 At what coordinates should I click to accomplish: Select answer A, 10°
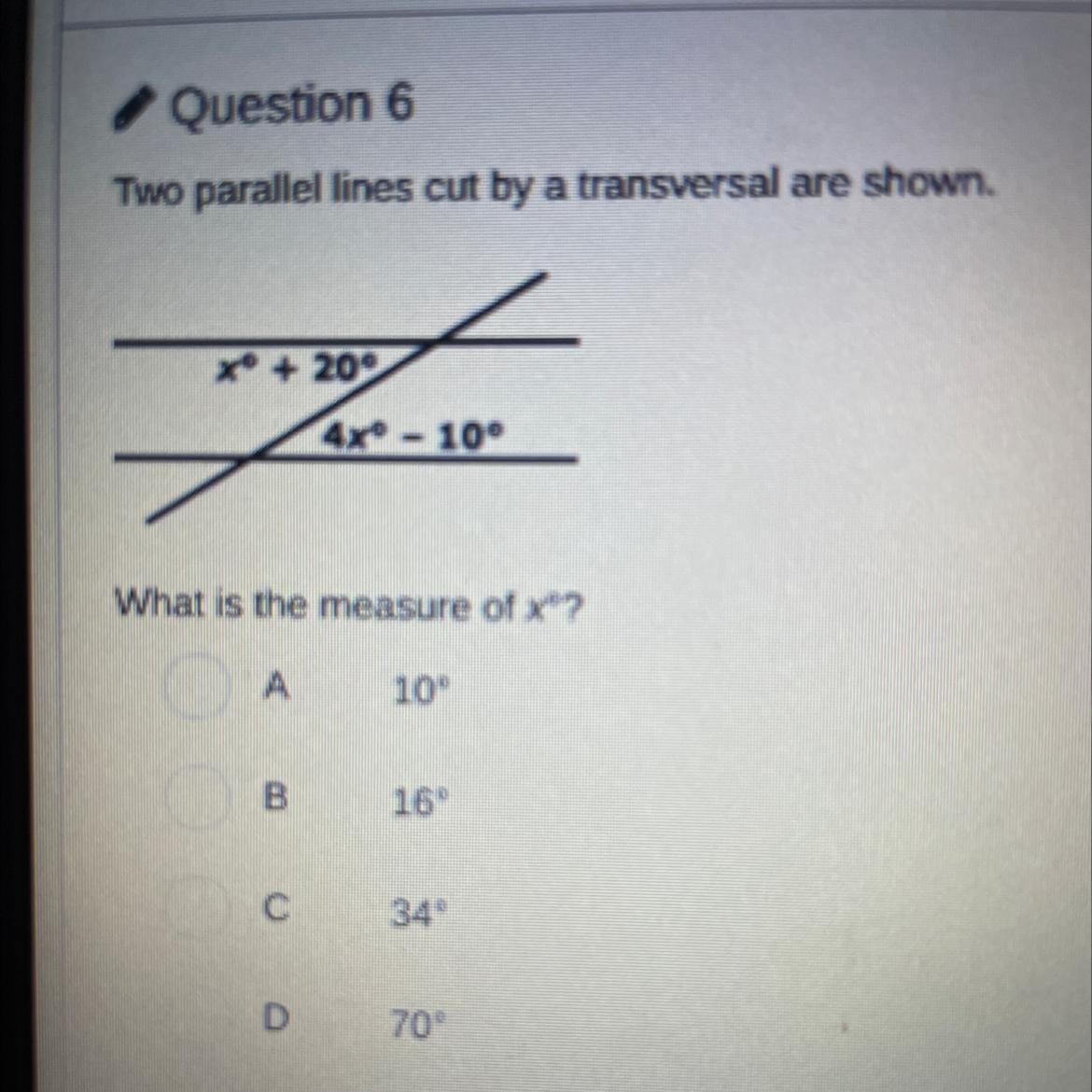[x=197, y=689]
